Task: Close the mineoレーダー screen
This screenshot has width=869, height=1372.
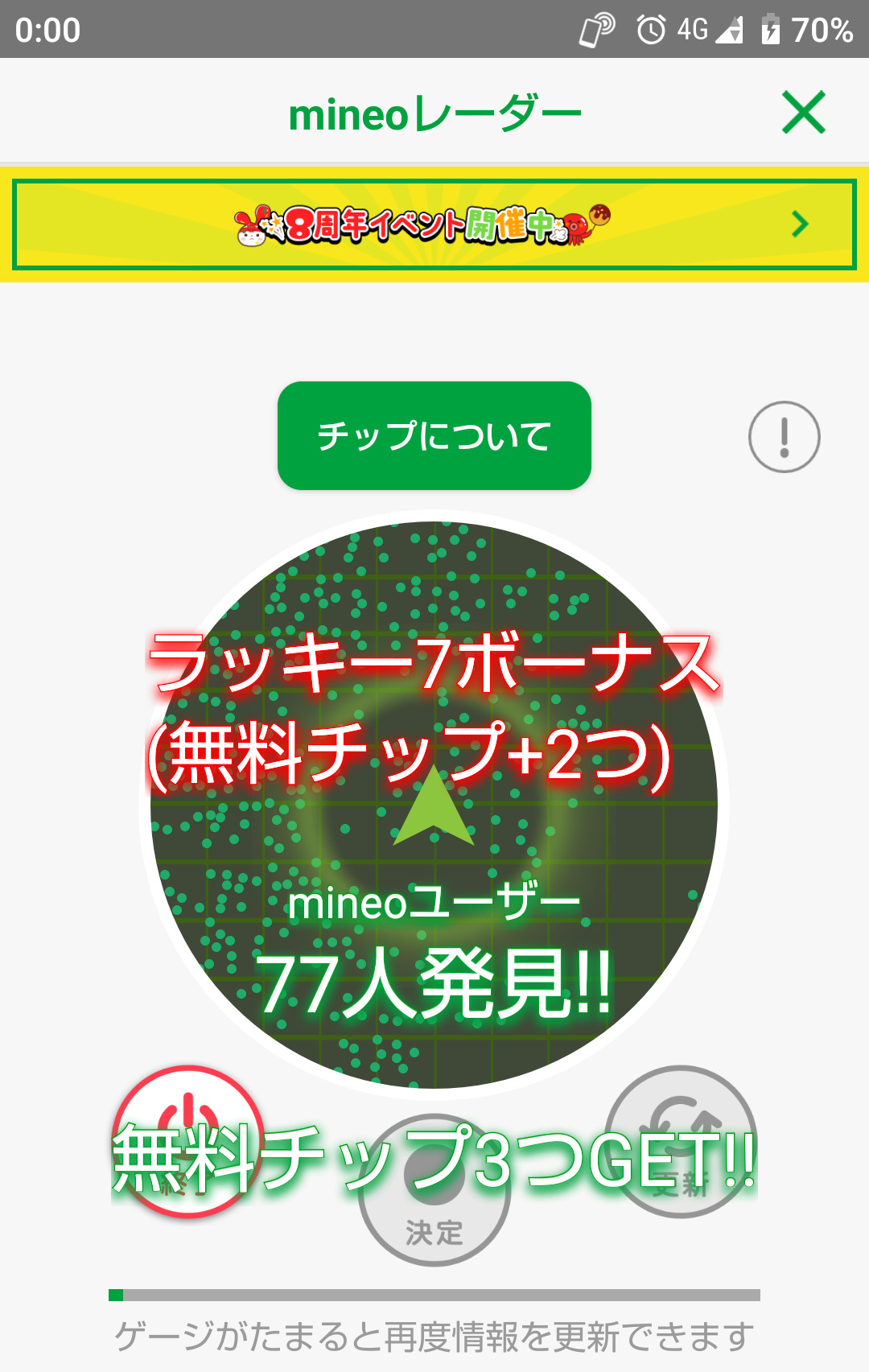Action: 803,113
